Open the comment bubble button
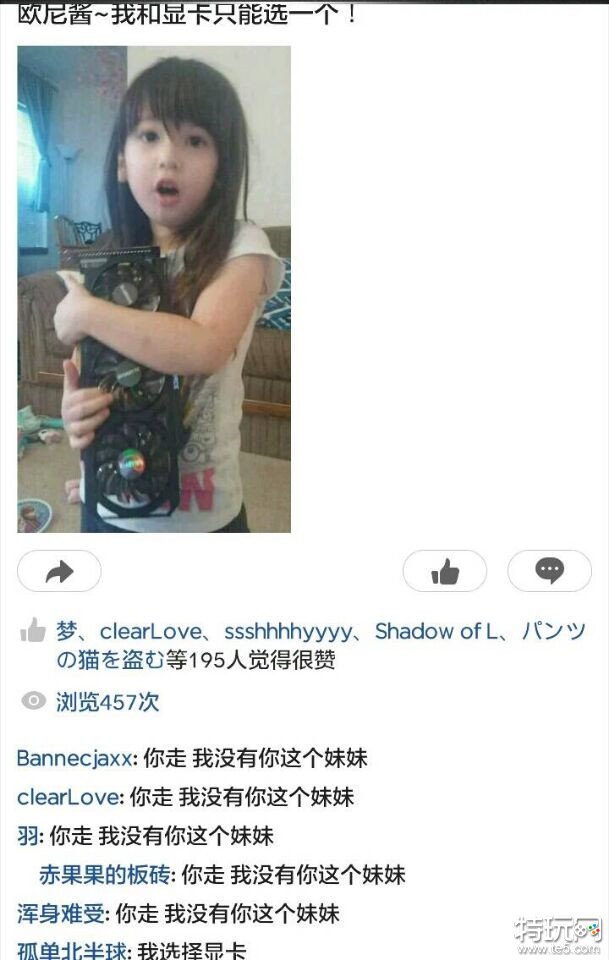Image resolution: width=609 pixels, height=960 pixels. pos(549,571)
